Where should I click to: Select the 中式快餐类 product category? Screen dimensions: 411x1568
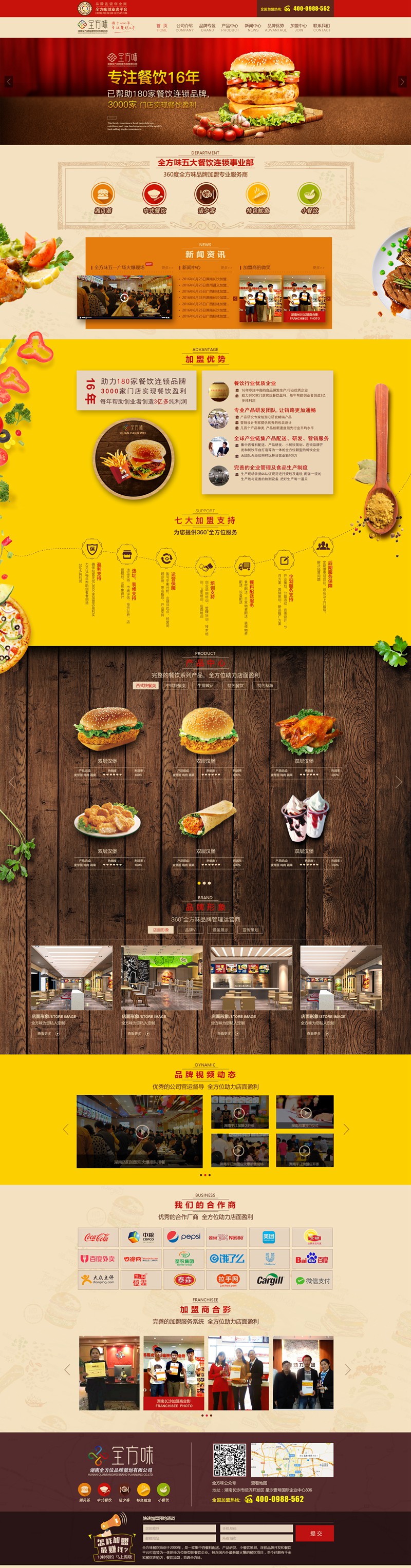176,685
